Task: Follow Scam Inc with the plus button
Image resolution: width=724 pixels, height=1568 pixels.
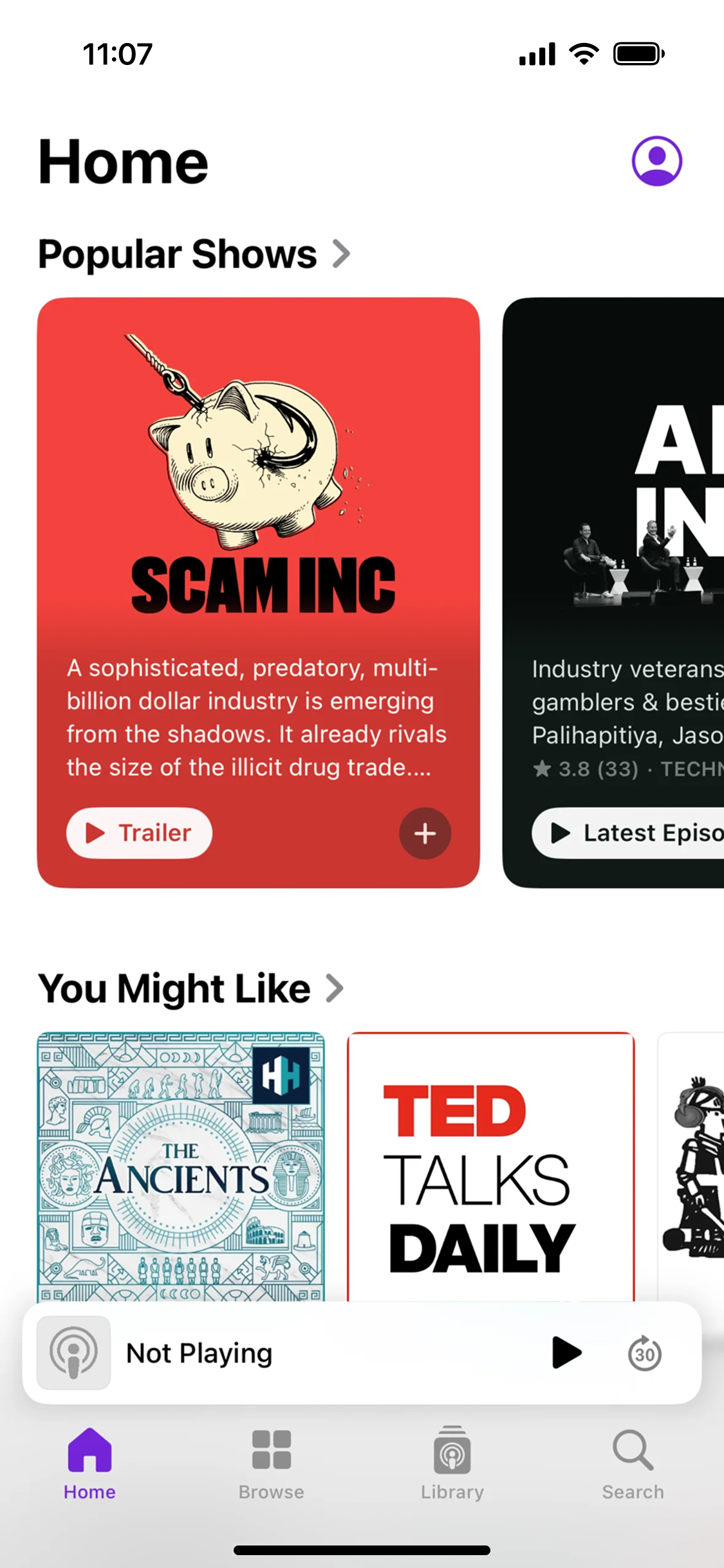Action: click(x=425, y=834)
